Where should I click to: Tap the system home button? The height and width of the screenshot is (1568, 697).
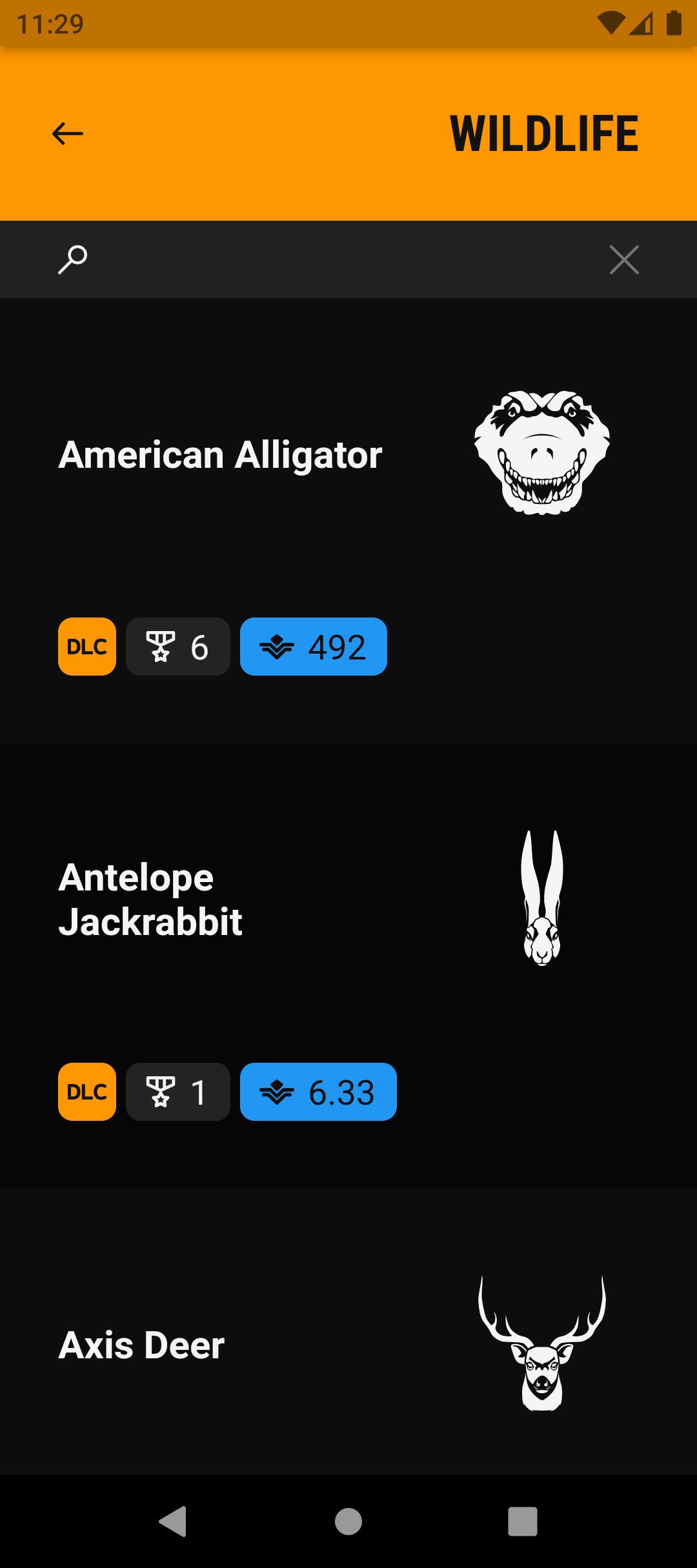[348, 1521]
